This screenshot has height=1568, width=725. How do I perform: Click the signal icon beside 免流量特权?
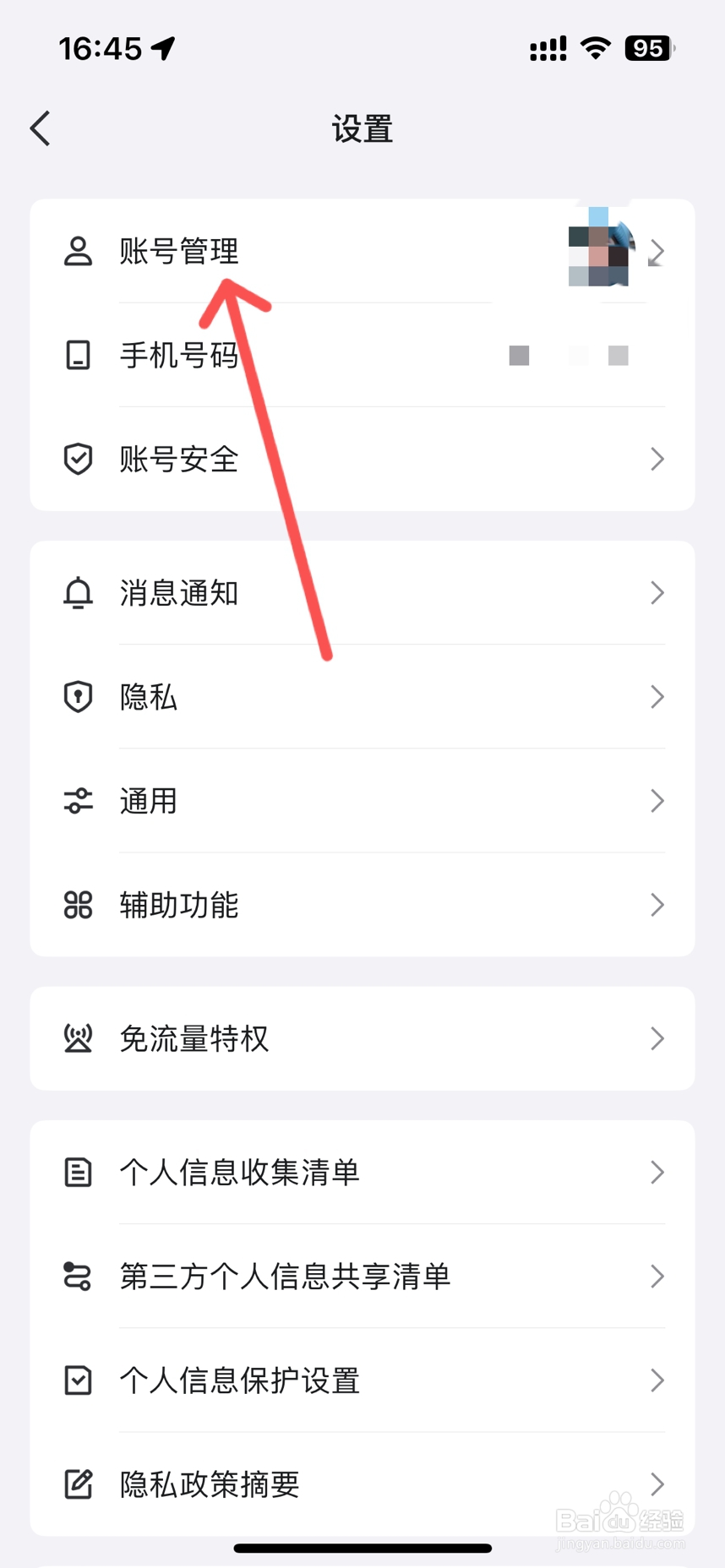pyautogui.click(x=78, y=1039)
